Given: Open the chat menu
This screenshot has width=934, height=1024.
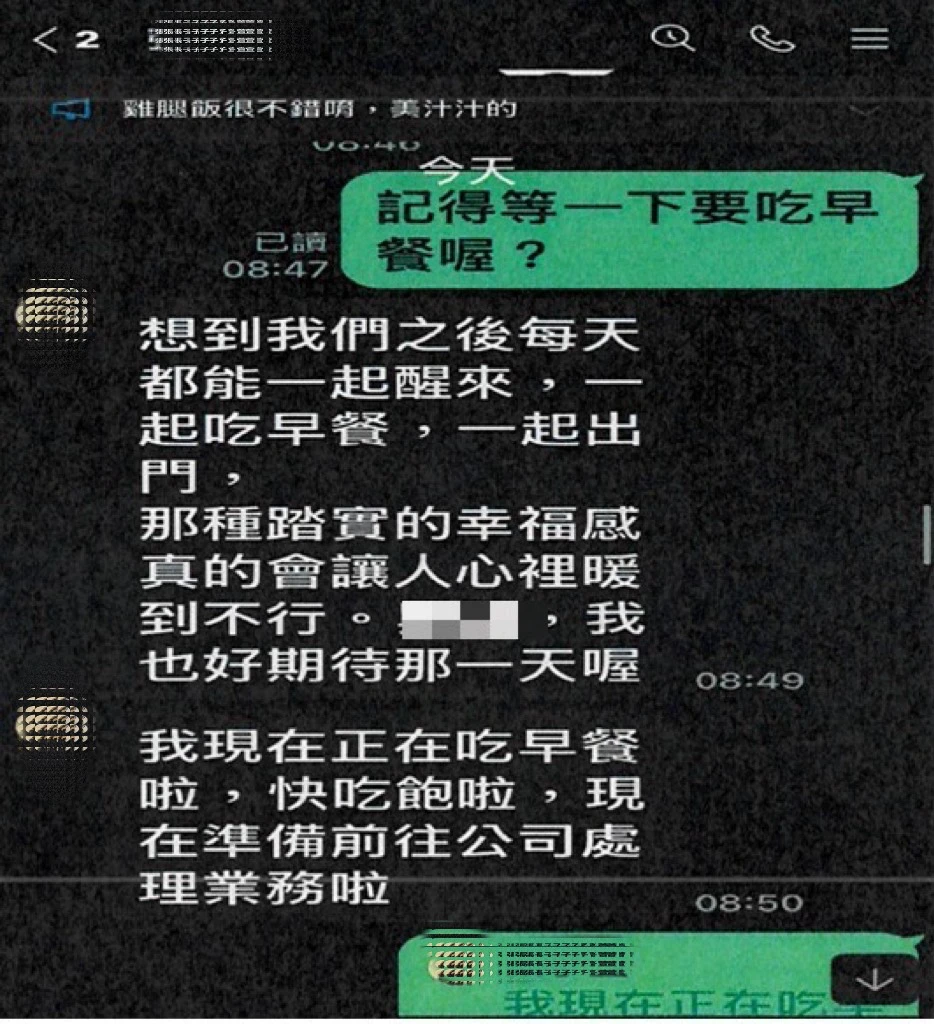Looking at the screenshot, I should click(x=869, y=39).
